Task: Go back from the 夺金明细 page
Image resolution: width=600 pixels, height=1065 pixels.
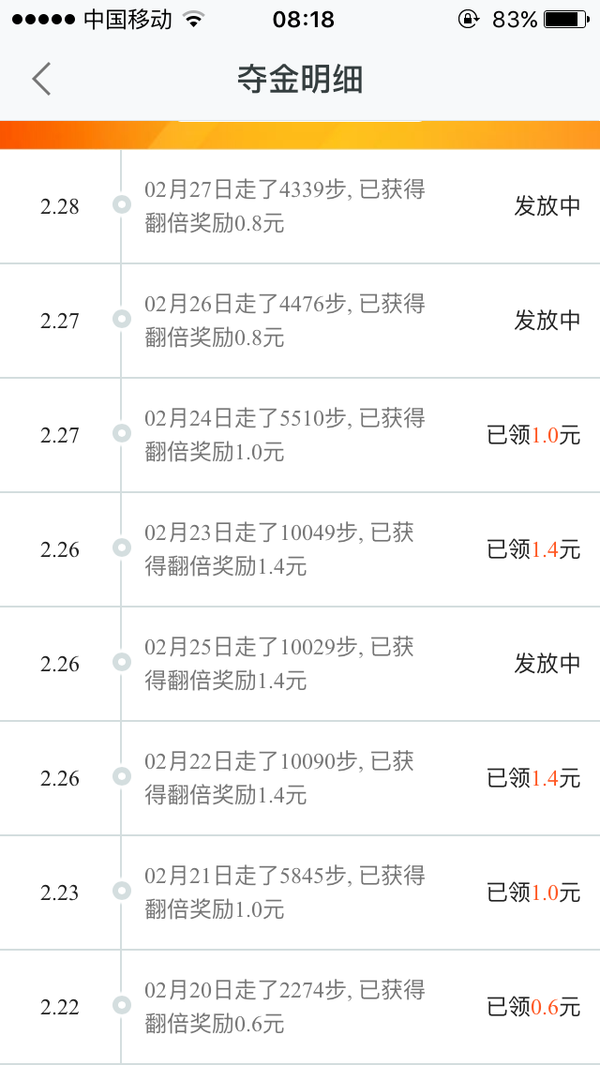Action: (x=41, y=79)
